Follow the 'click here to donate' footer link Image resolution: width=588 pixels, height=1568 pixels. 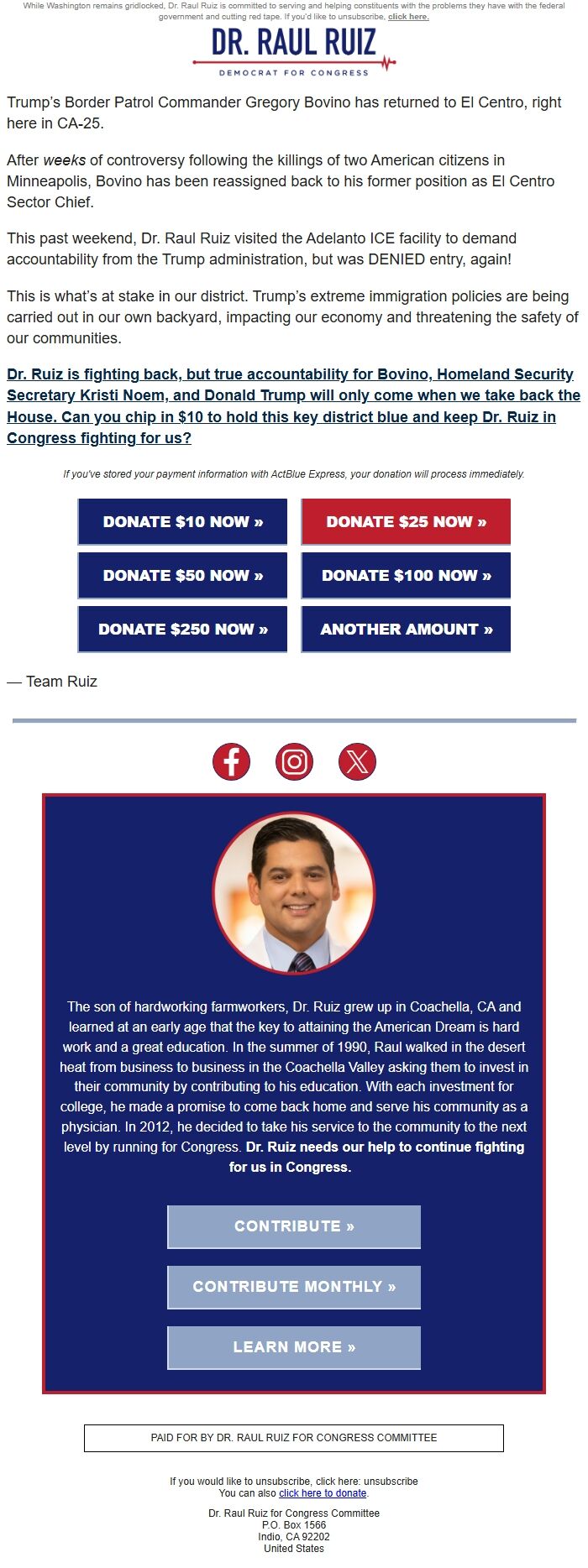coord(323,1493)
